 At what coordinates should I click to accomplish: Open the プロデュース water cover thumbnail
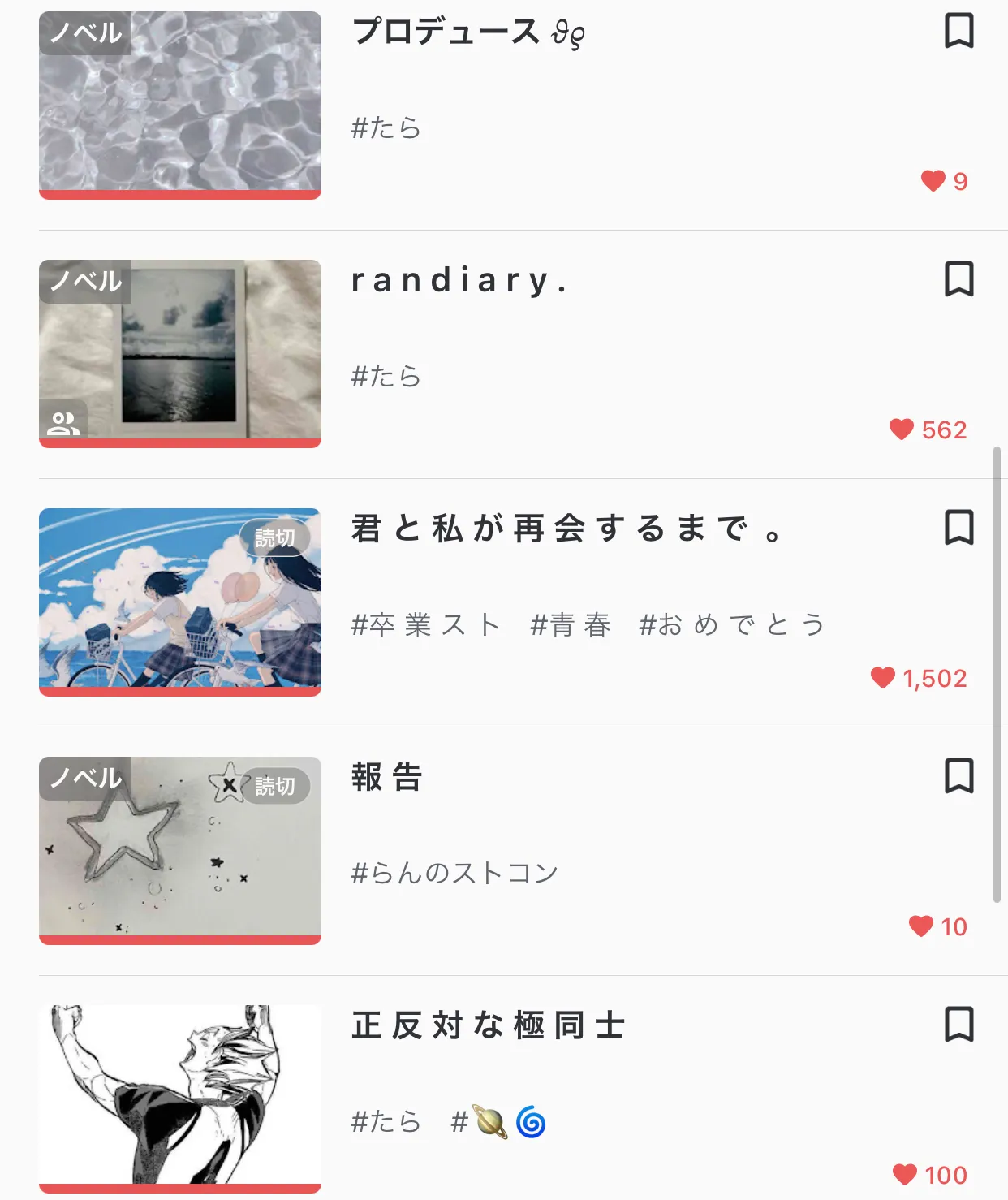[180, 105]
